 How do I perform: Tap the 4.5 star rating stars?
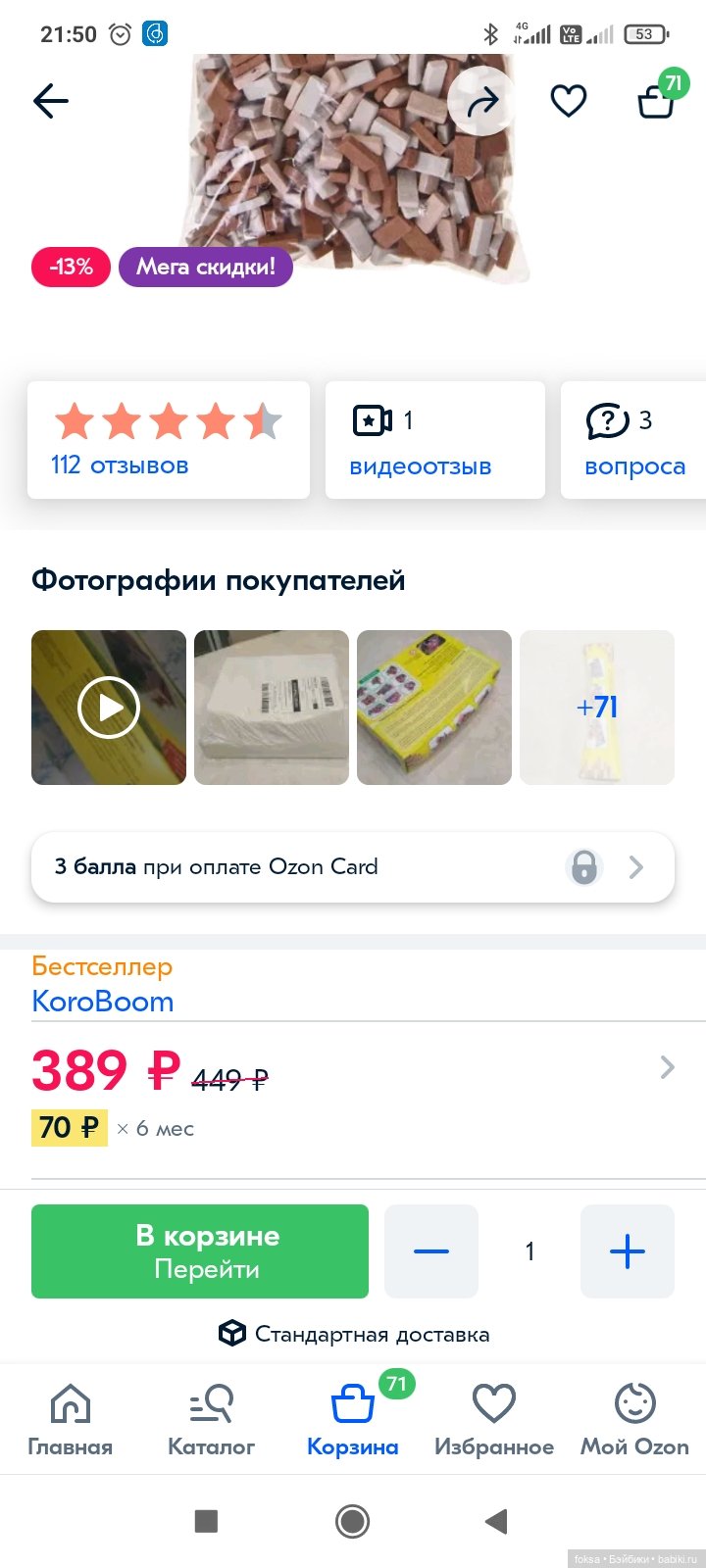point(168,420)
